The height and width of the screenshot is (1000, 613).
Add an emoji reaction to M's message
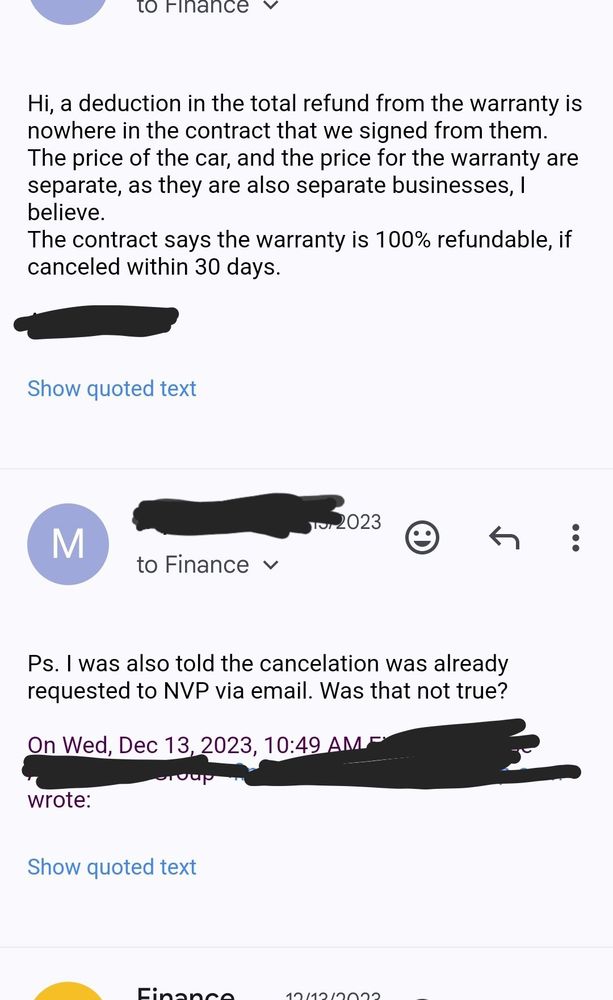tap(422, 538)
